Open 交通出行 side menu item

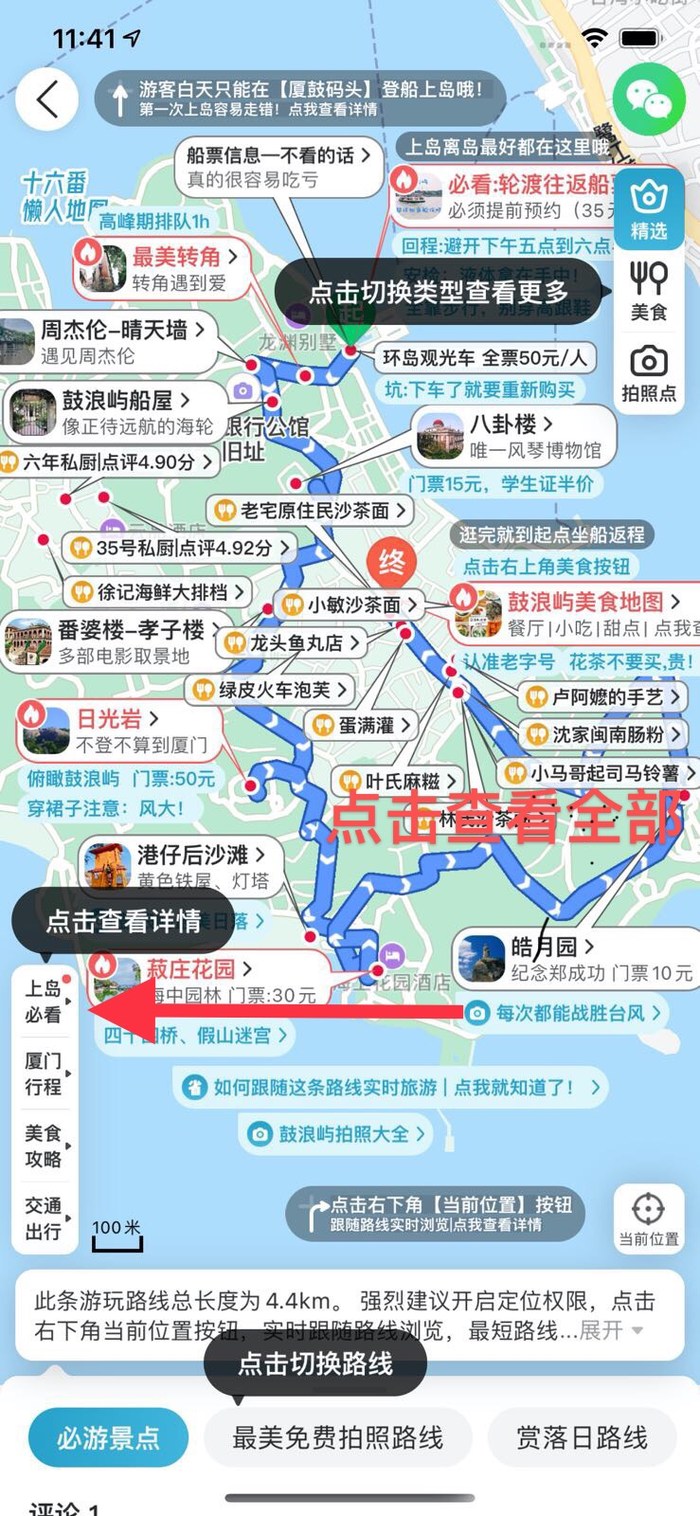45,1218
